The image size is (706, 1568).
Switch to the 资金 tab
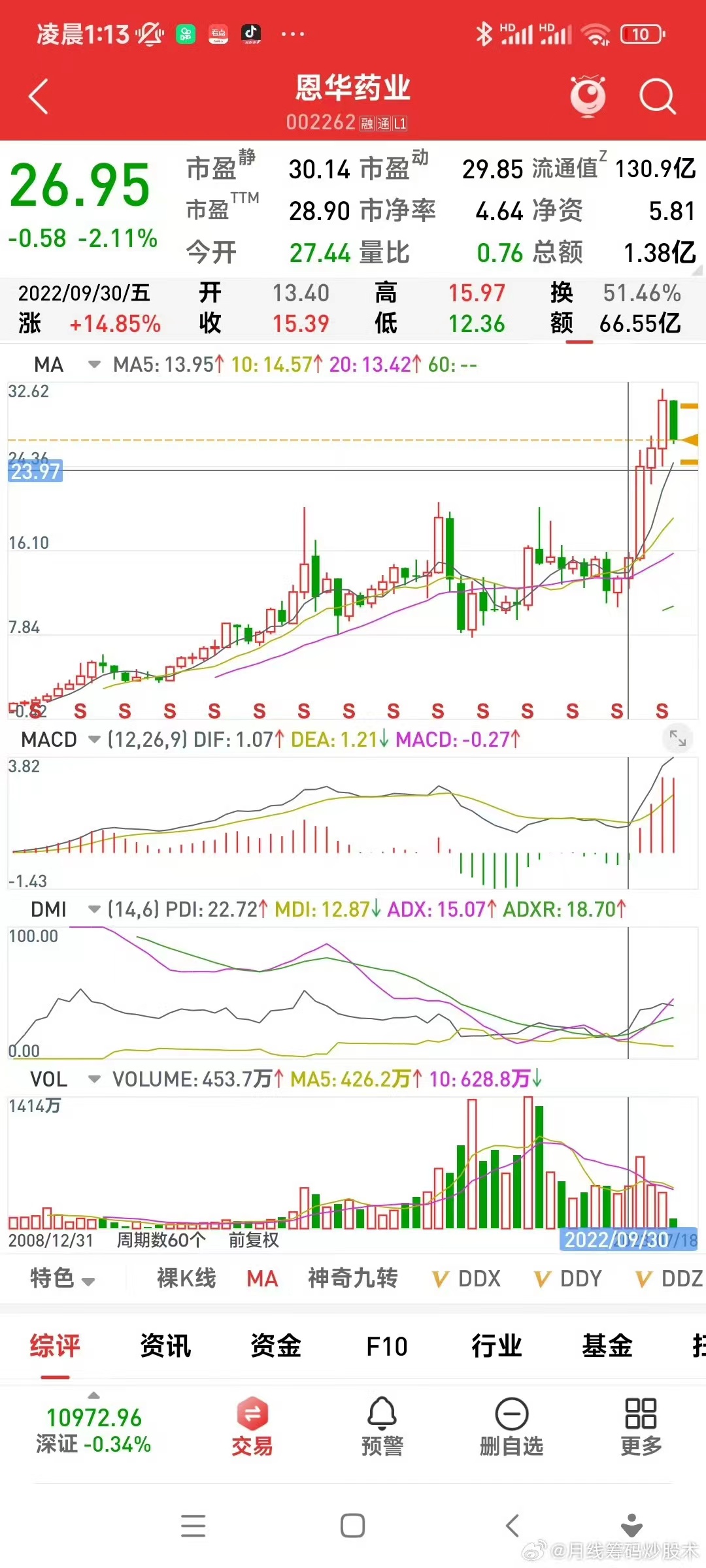click(x=276, y=1346)
